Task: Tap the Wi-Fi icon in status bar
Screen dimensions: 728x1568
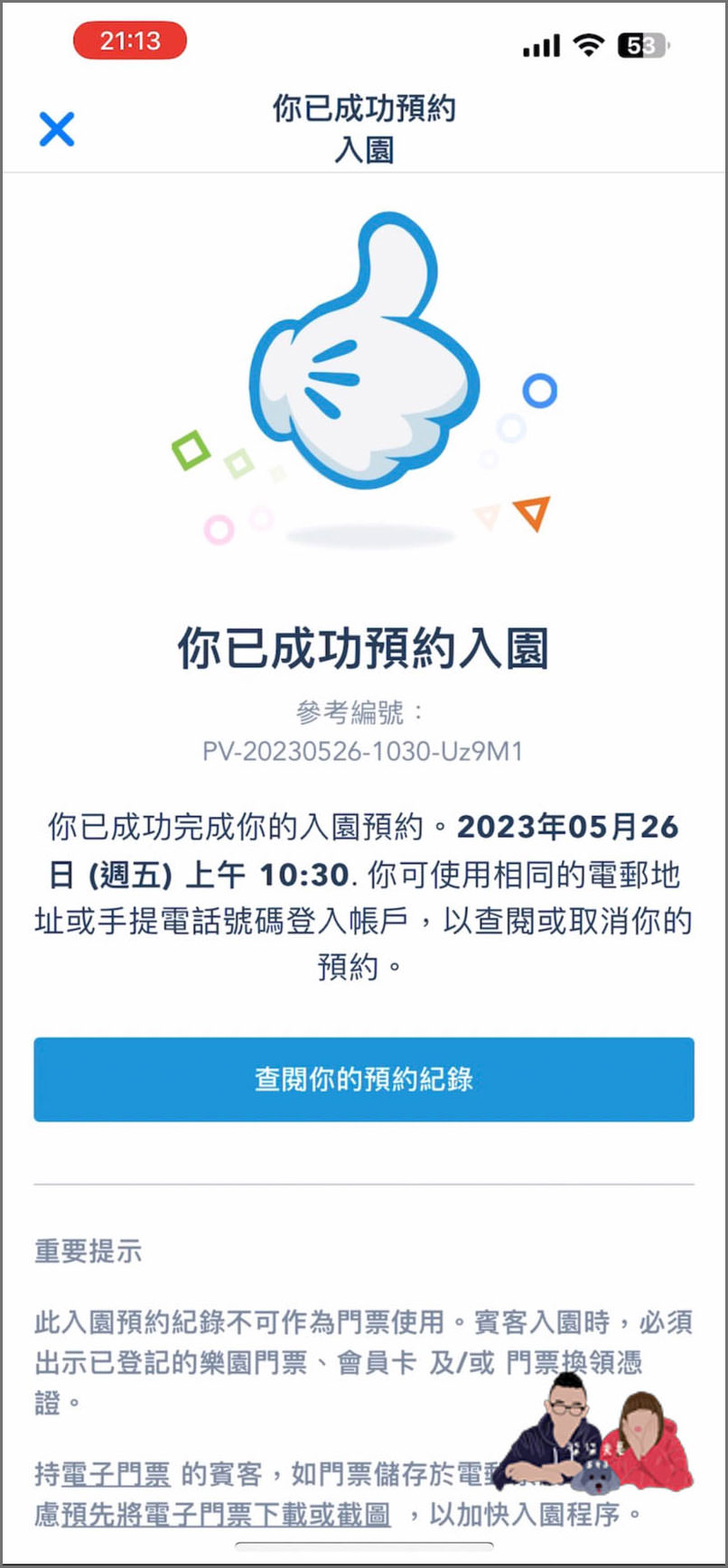Action: click(587, 43)
